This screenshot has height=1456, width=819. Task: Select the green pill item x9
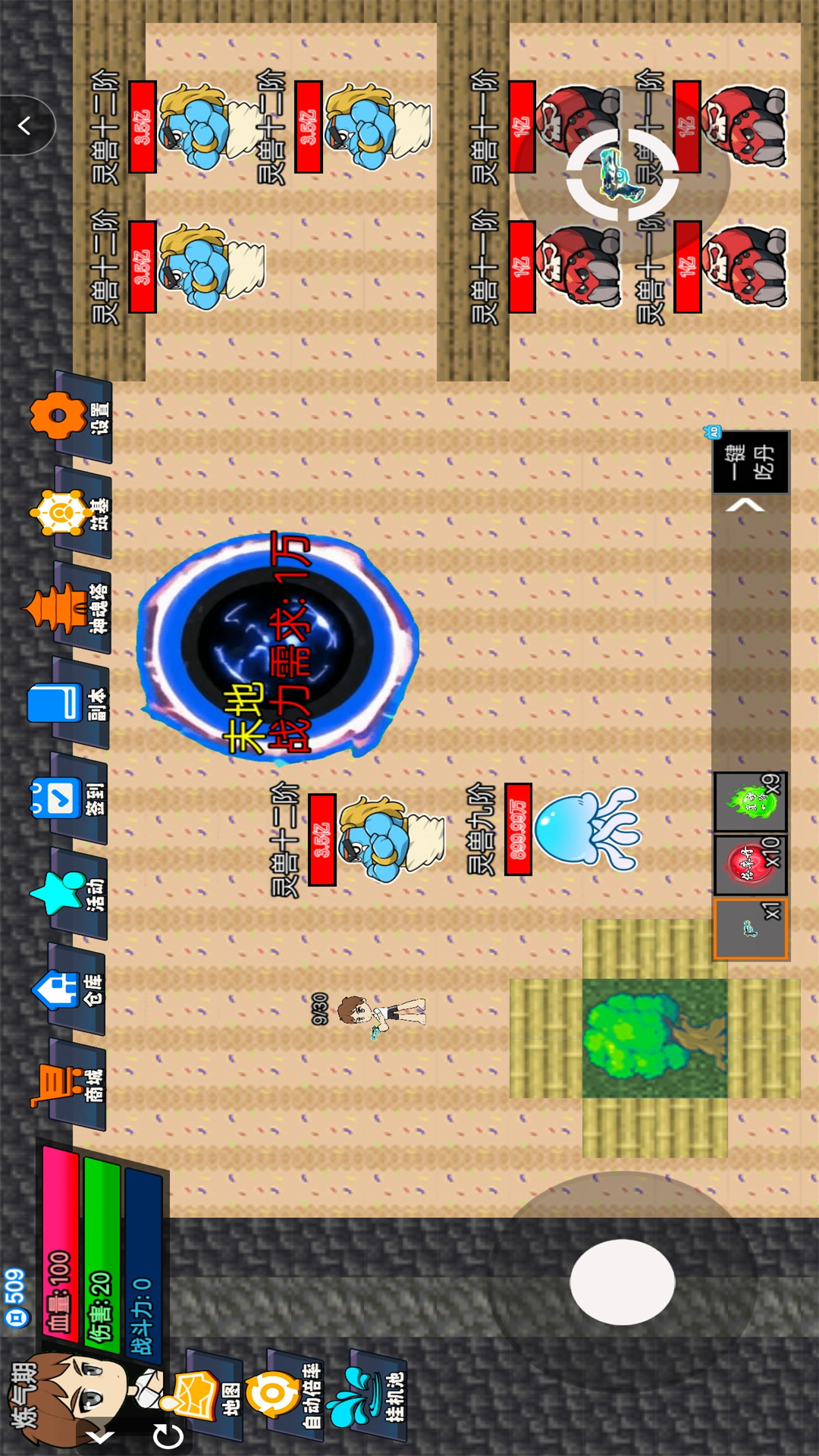point(750,802)
